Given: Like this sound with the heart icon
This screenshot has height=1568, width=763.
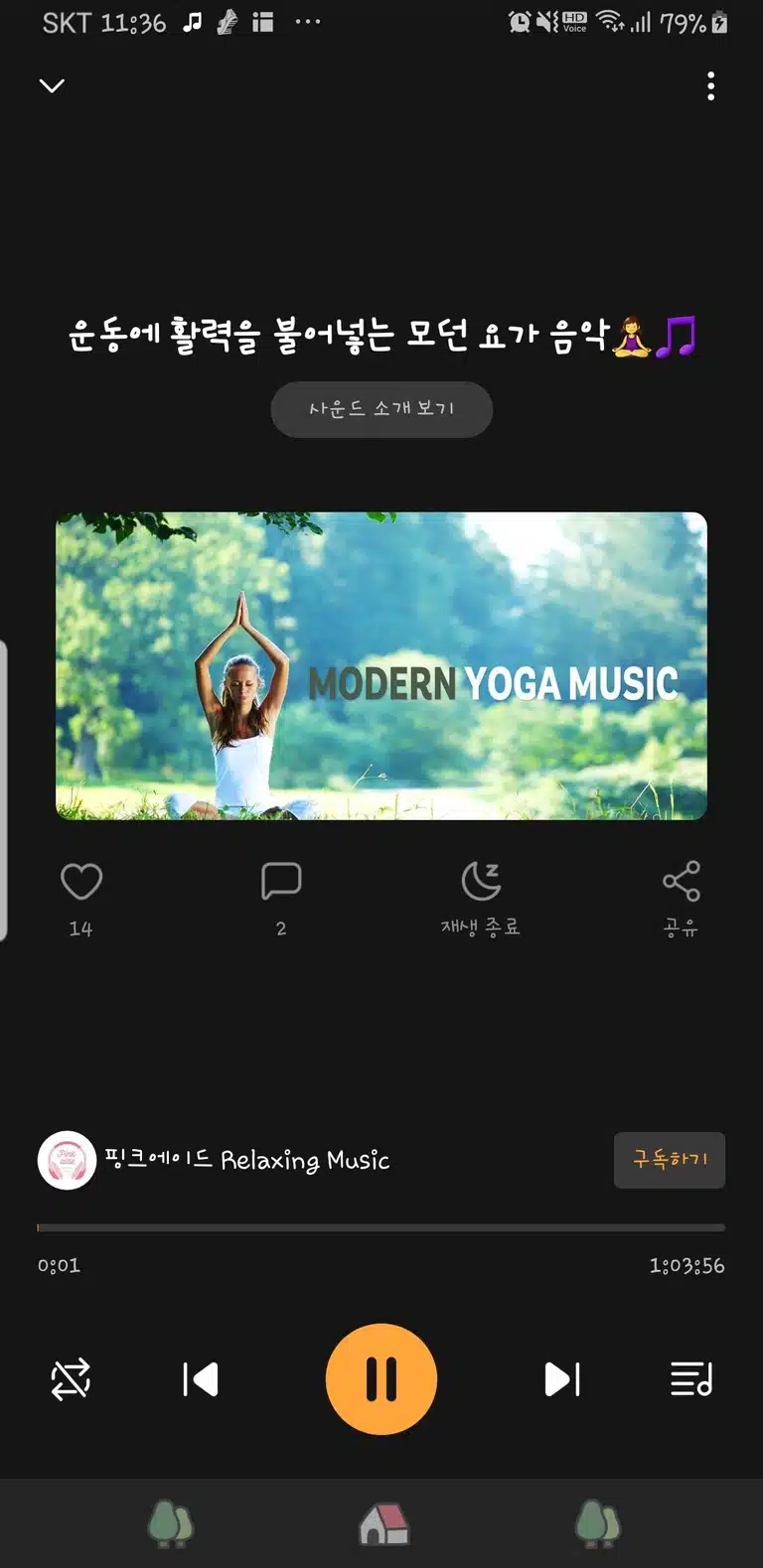Looking at the screenshot, I should click(81, 882).
